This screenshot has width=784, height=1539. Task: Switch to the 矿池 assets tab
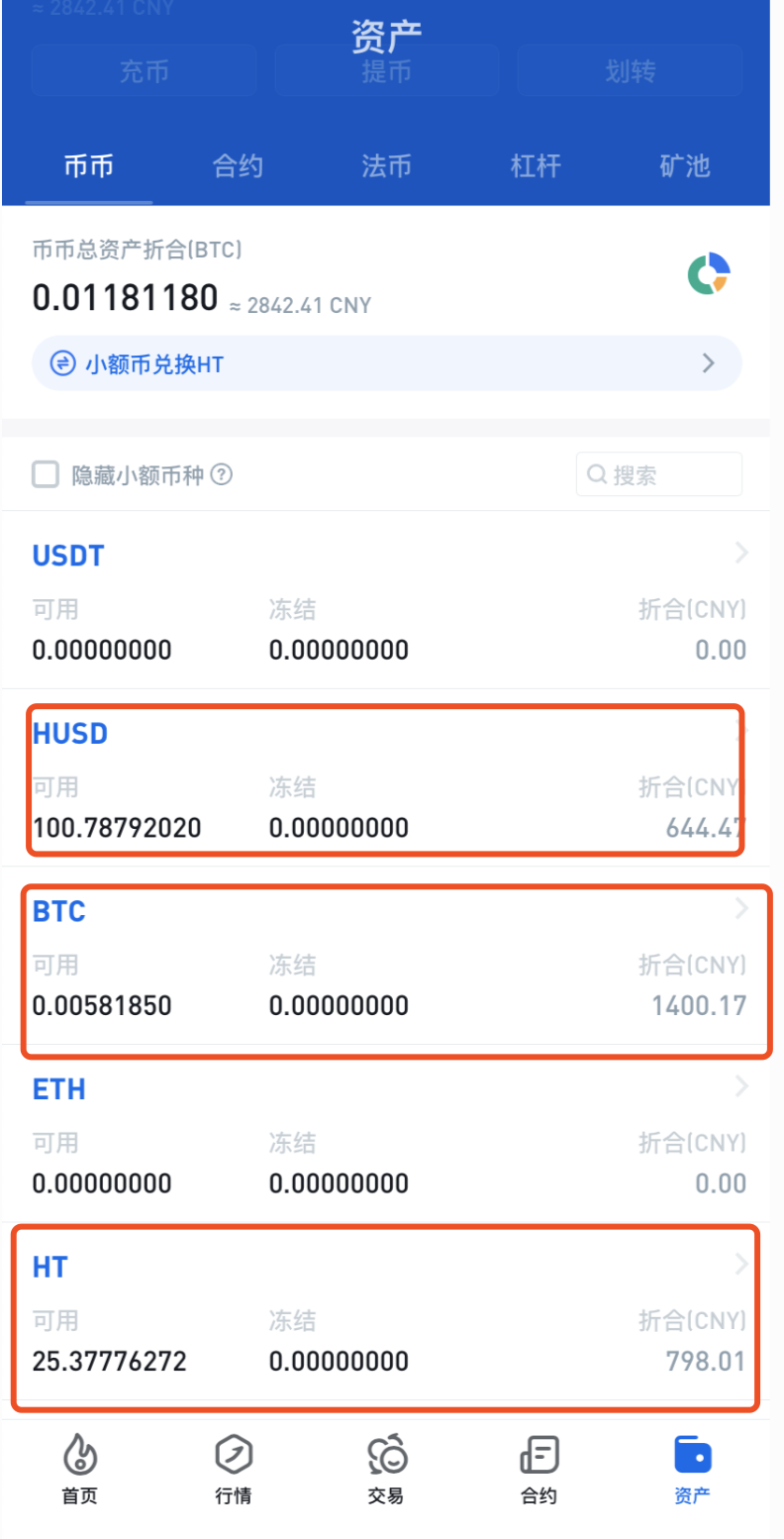[x=685, y=165]
